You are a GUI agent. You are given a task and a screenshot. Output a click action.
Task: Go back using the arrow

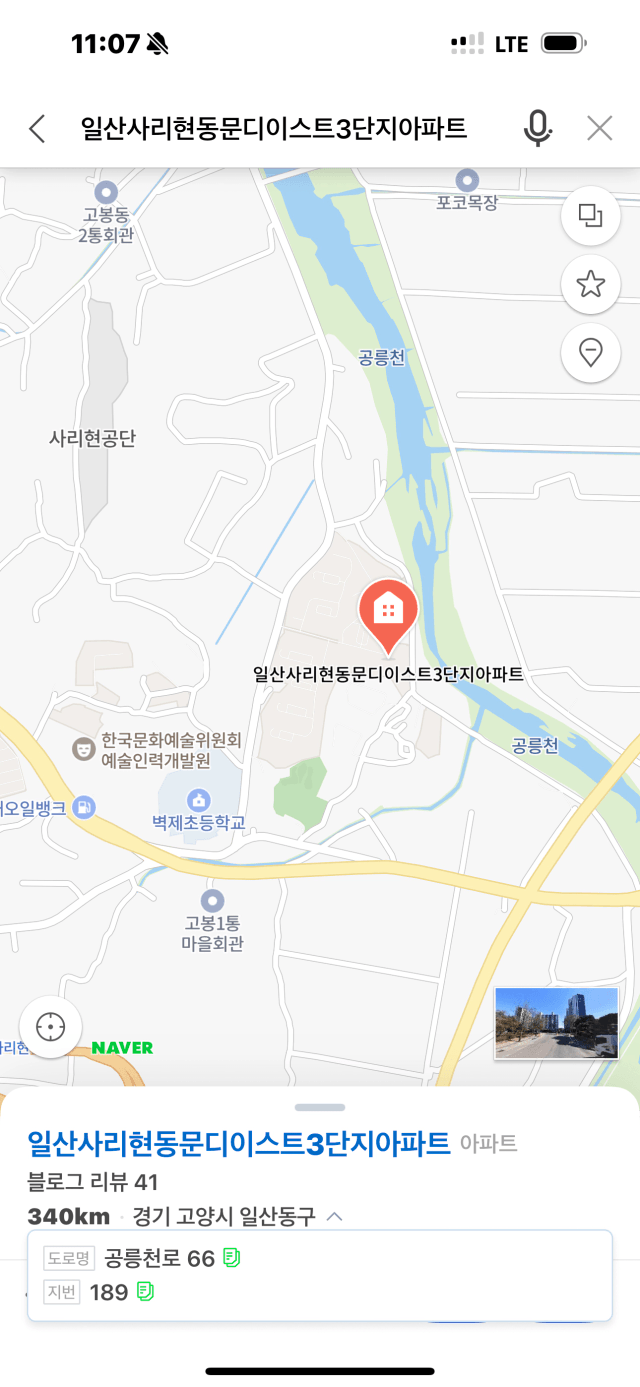click(x=37, y=128)
